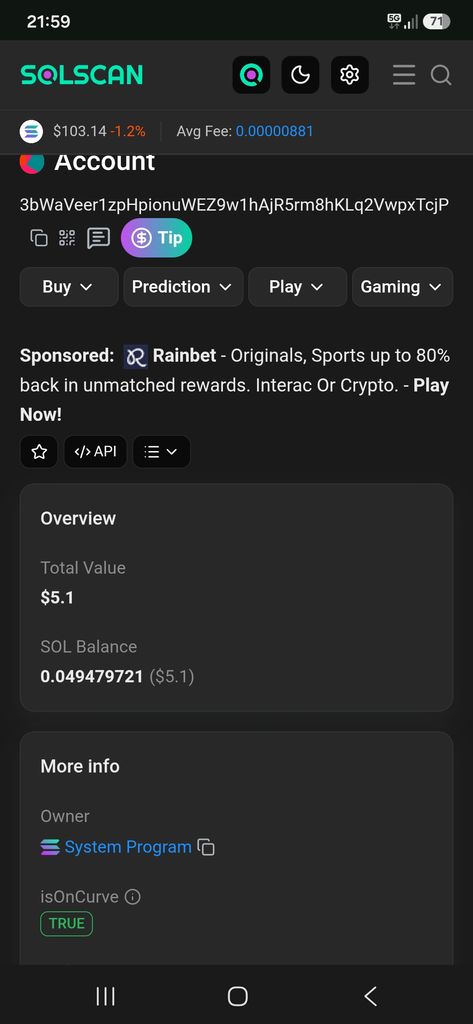This screenshot has height=1024, width=473.
Task: Show the account QR code
Action: tap(67, 238)
